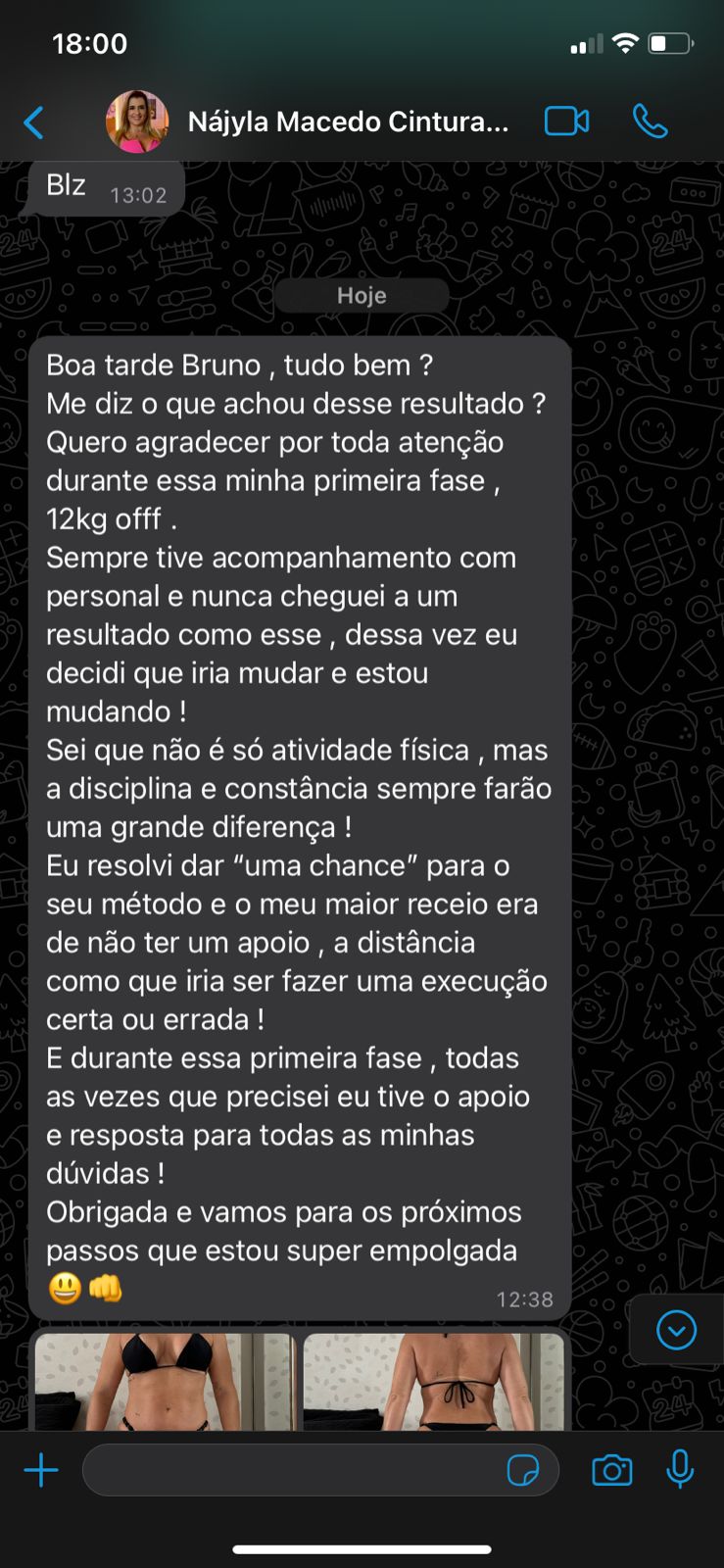Screen dimensions: 724x1568
Task: Tap the microphone to record audio
Action: 680,1471
